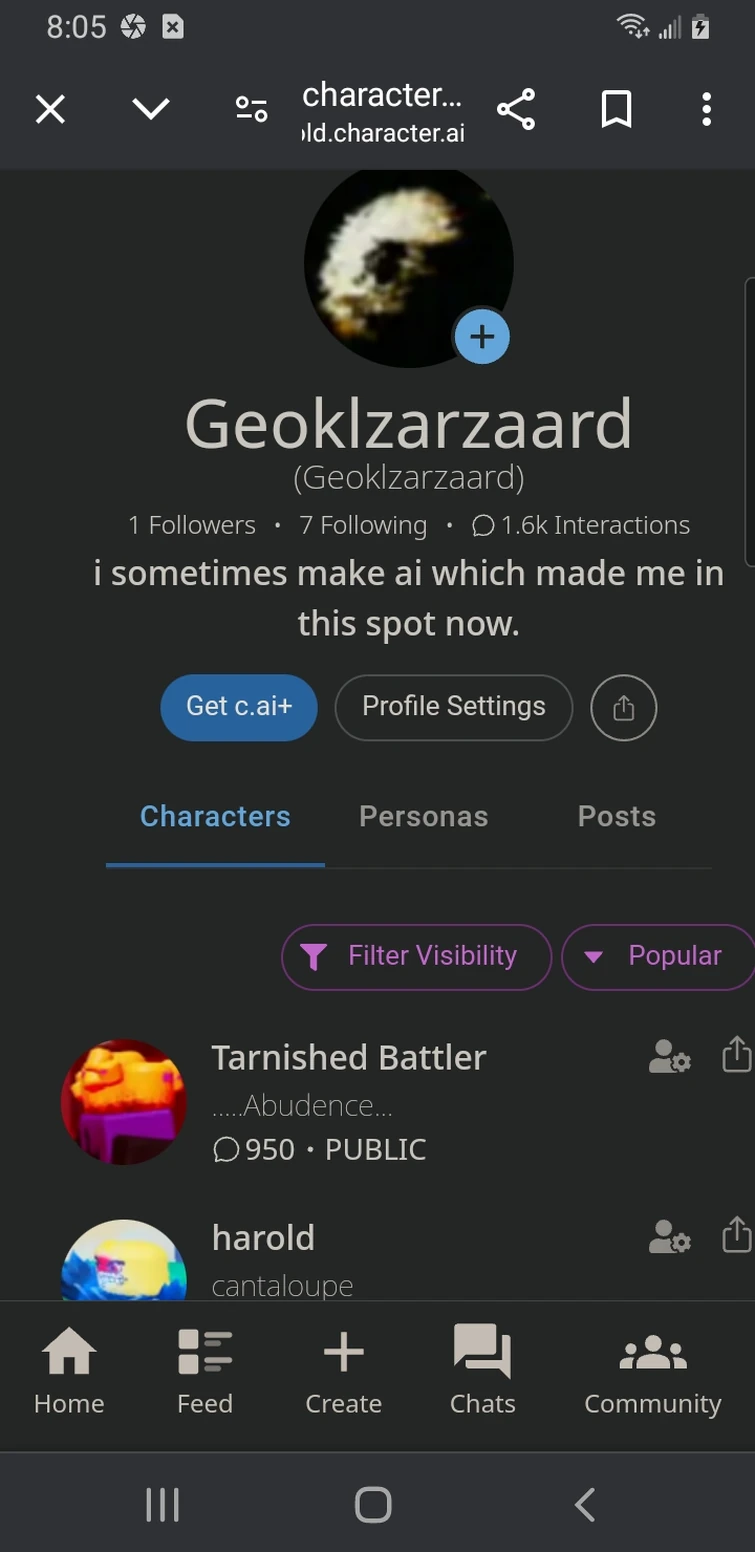Open the three-dot overflow menu
The width and height of the screenshot is (755, 1552).
tap(706, 108)
